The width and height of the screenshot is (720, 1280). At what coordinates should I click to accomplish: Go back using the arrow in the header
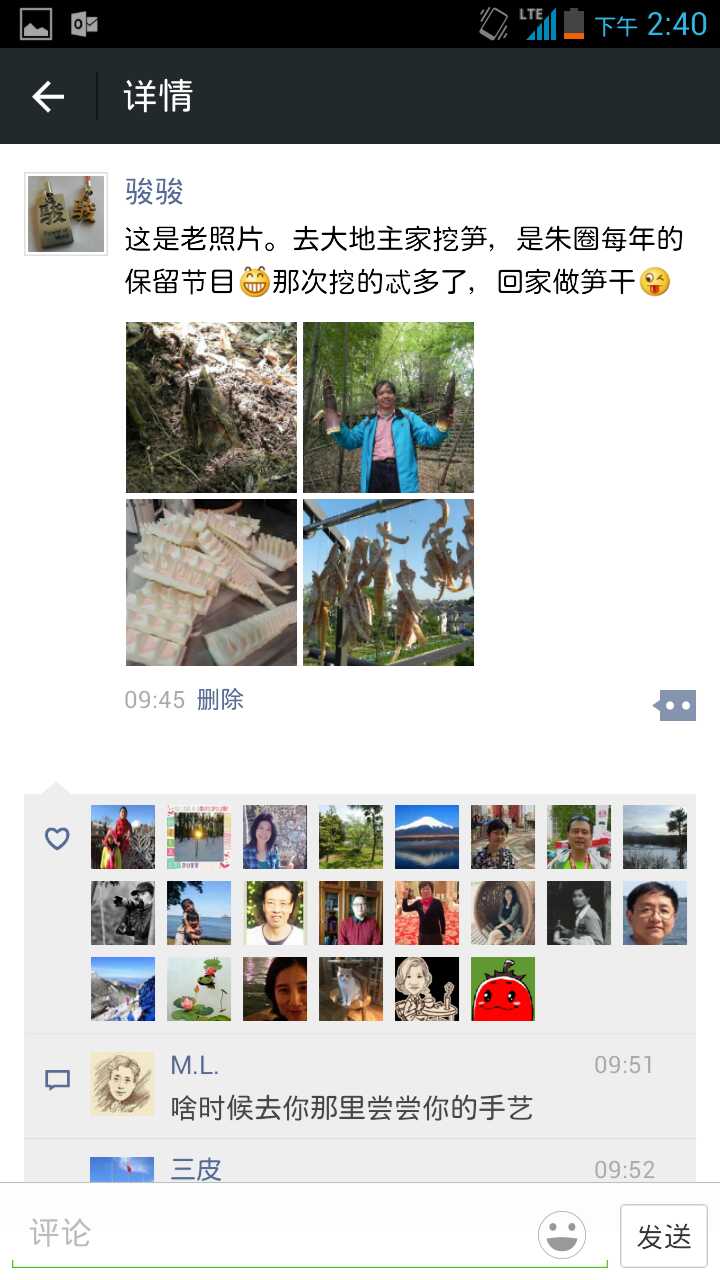click(48, 96)
